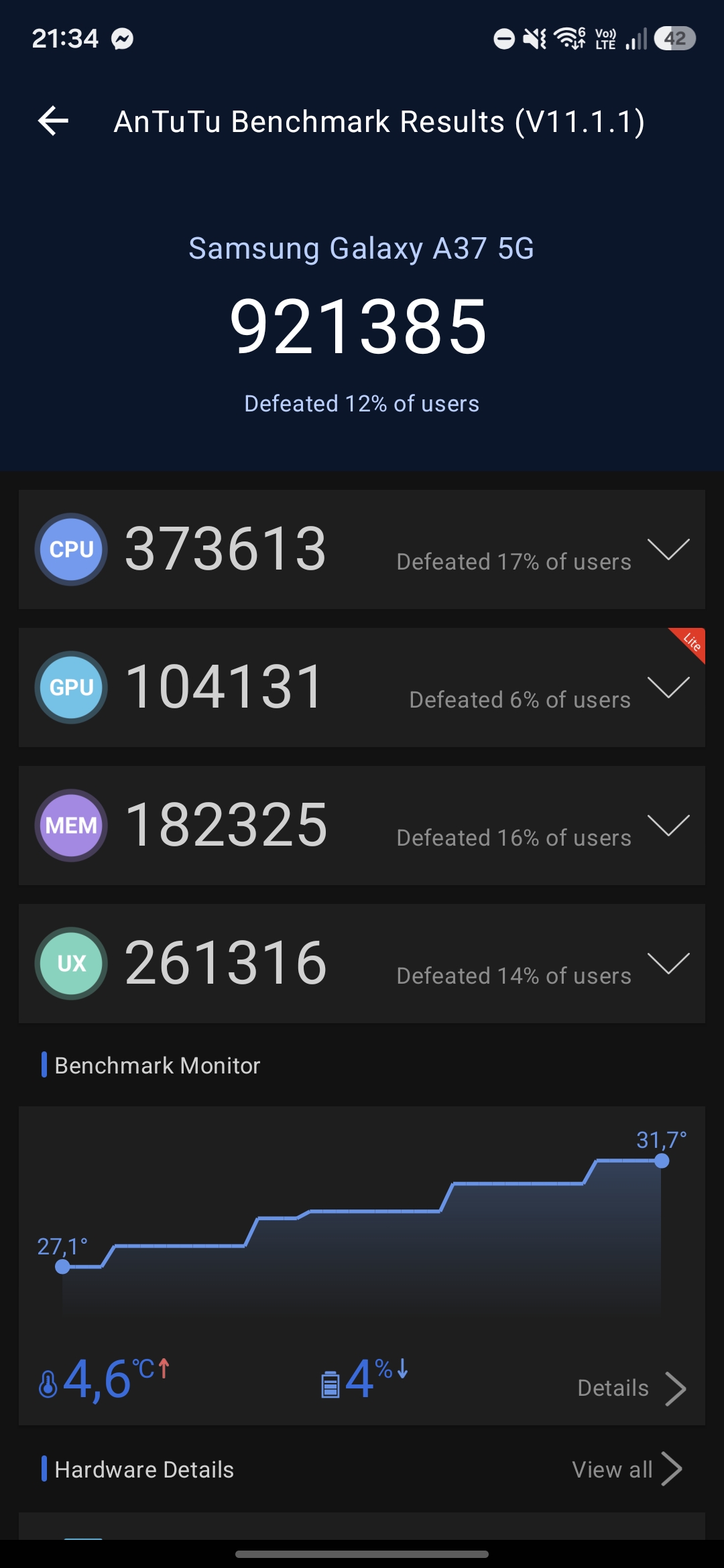Expand the CPU score details

point(668,549)
